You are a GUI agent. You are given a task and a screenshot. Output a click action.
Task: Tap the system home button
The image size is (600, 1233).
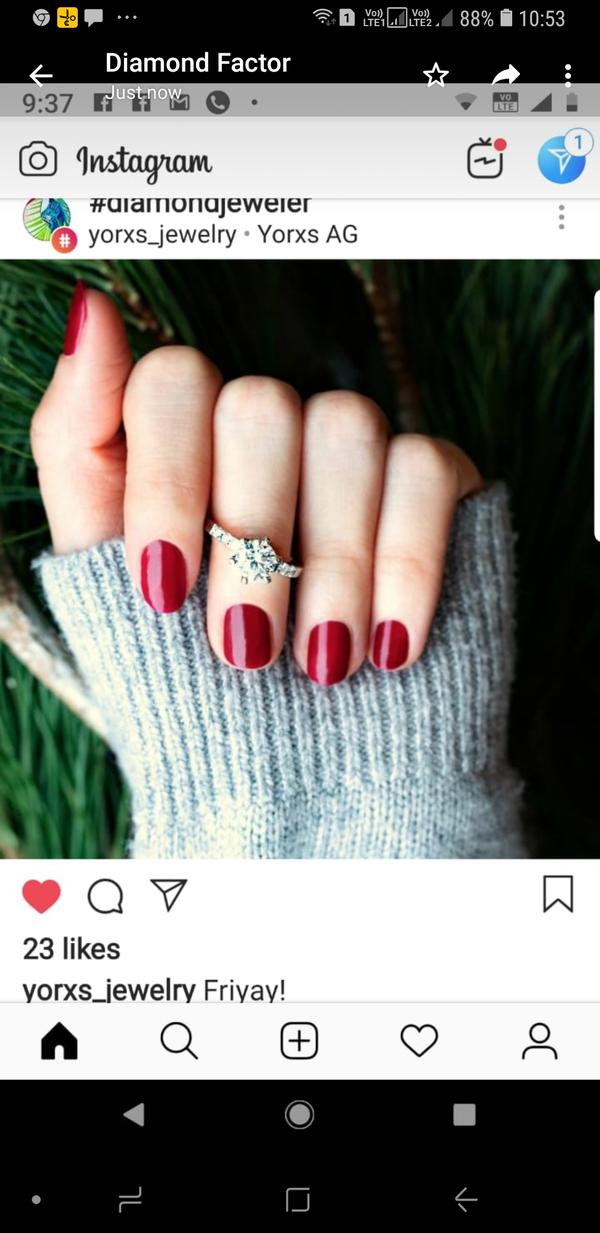point(298,1199)
